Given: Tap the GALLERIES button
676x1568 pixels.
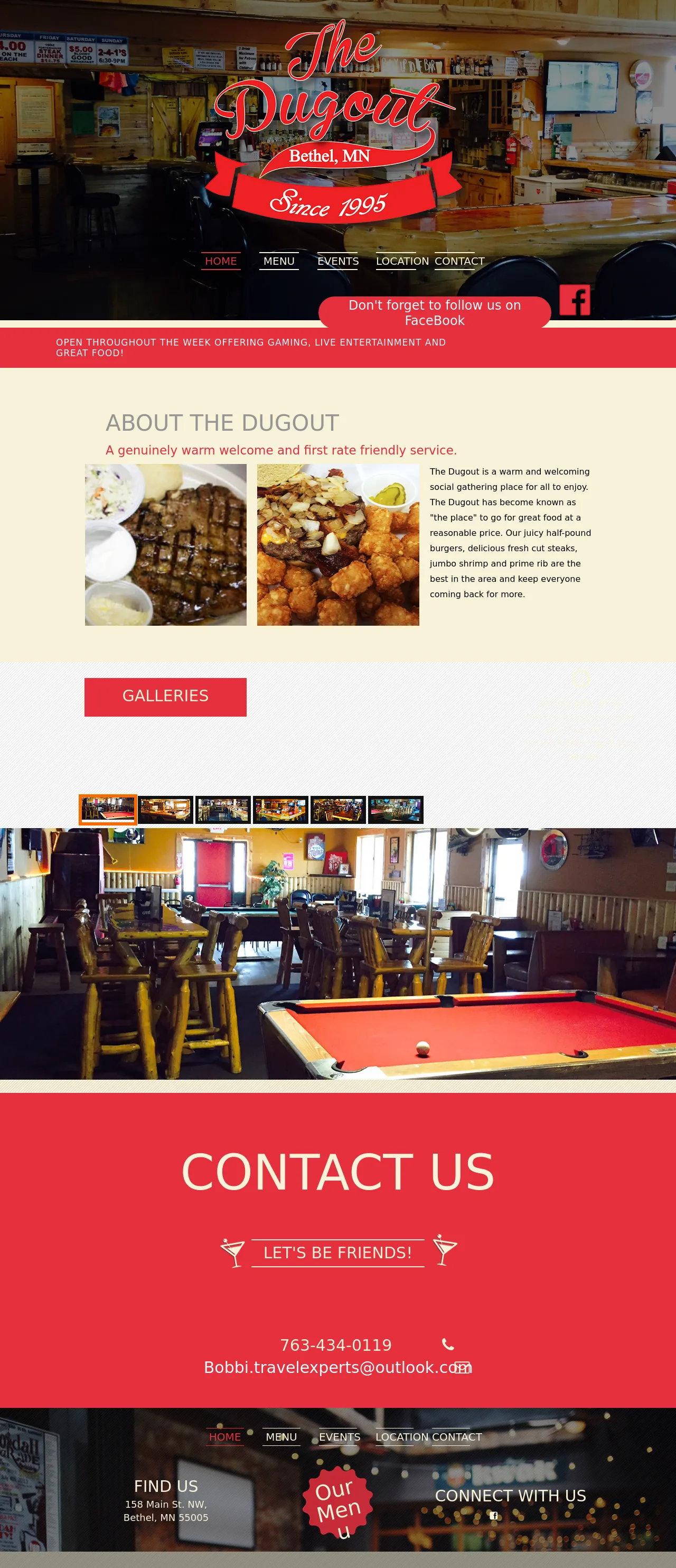Looking at the screenshot, I should click(x=165, y=697).
